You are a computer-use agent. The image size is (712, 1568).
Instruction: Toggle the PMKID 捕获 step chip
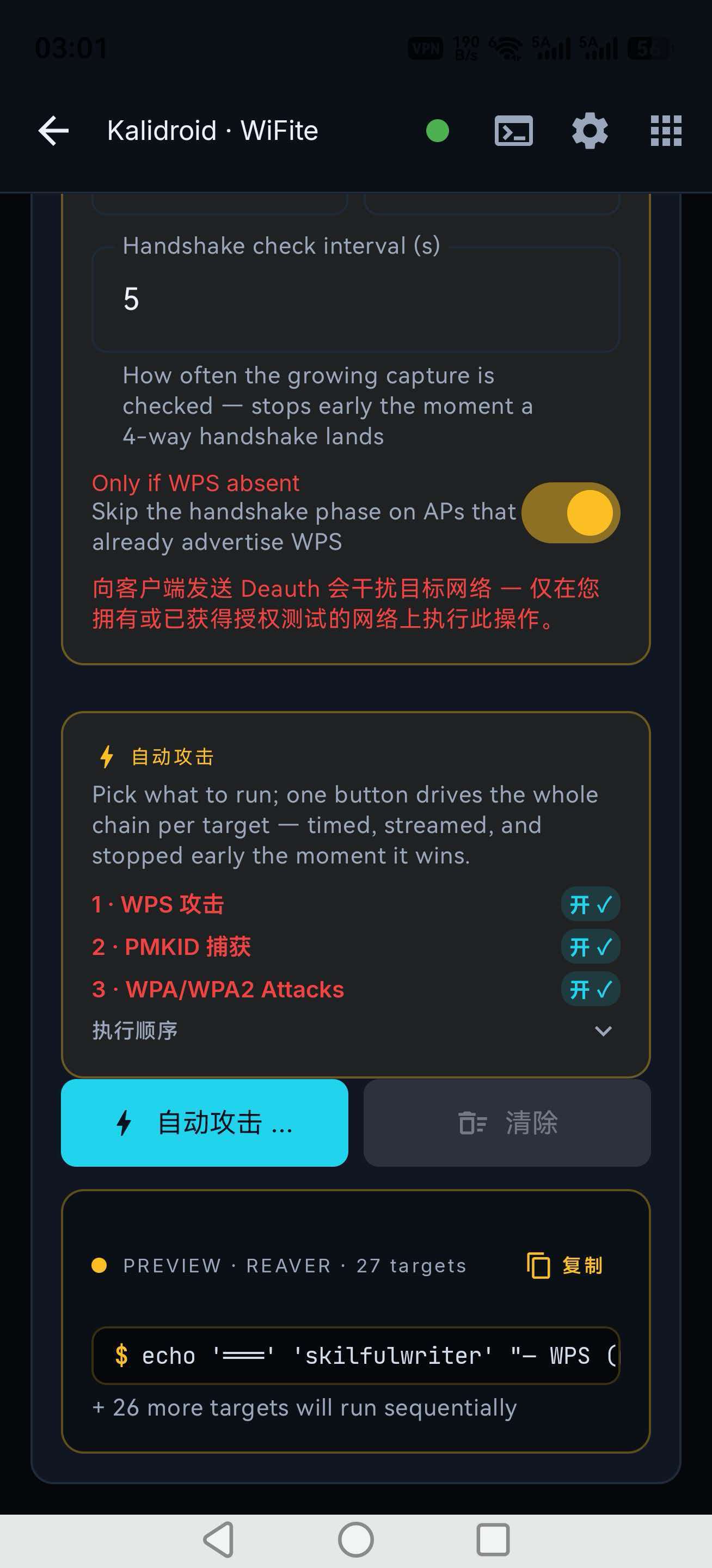590,947
